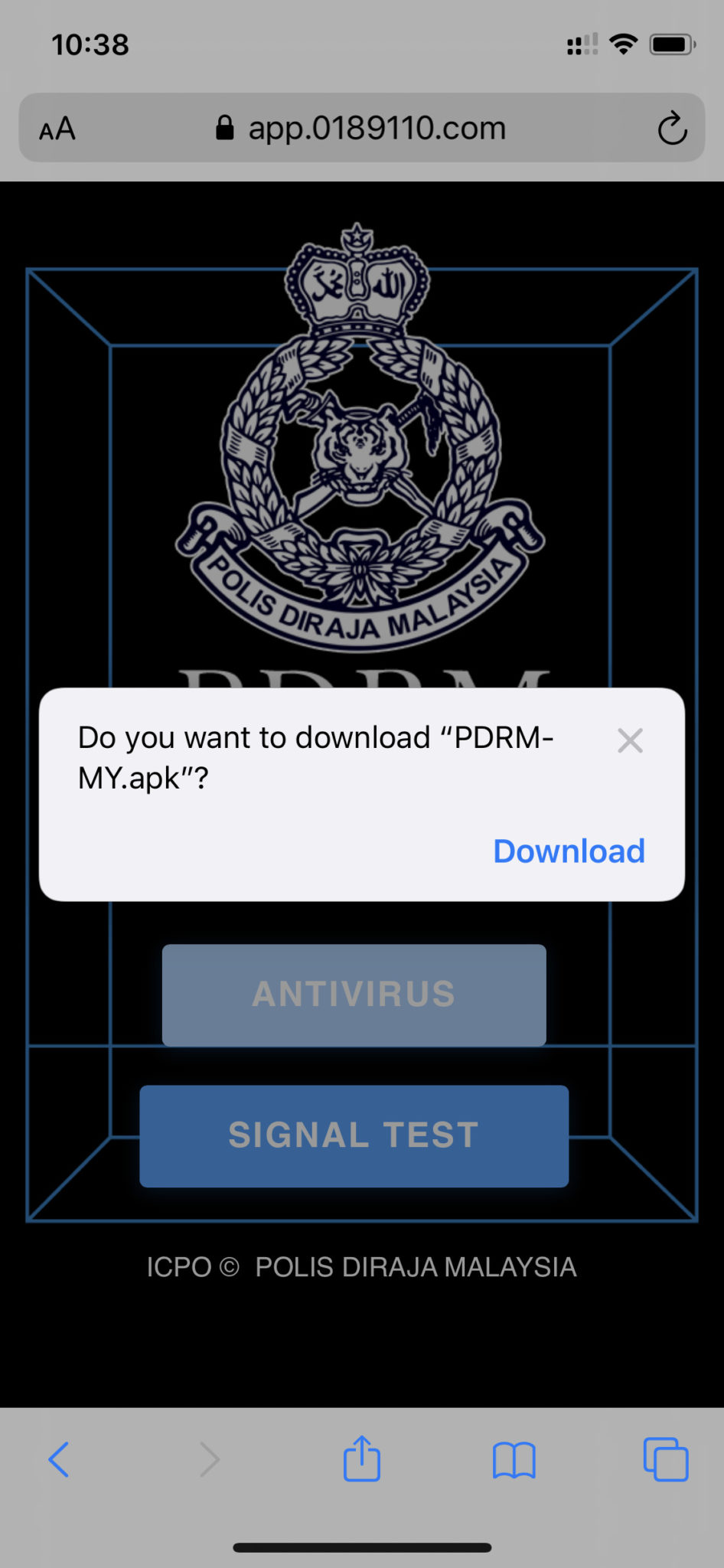724x1568 pixels.
Task: Tap the SIGNAL TEST button
Action: coord(354,1135)
